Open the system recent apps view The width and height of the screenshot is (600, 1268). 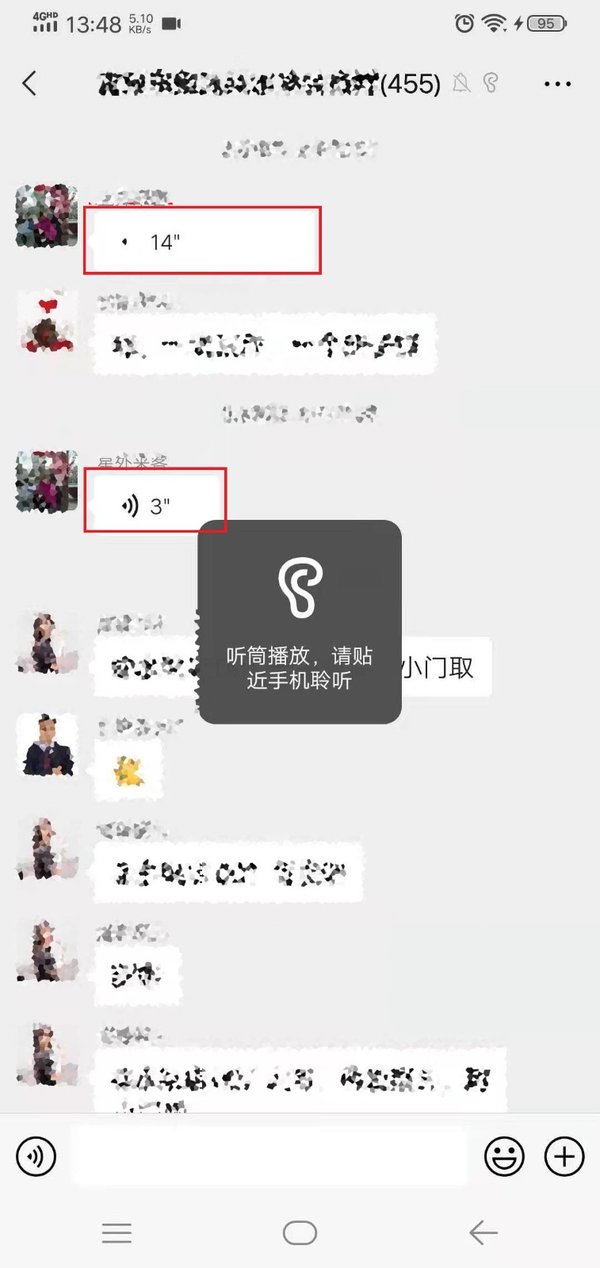(x=117, y=1233)
